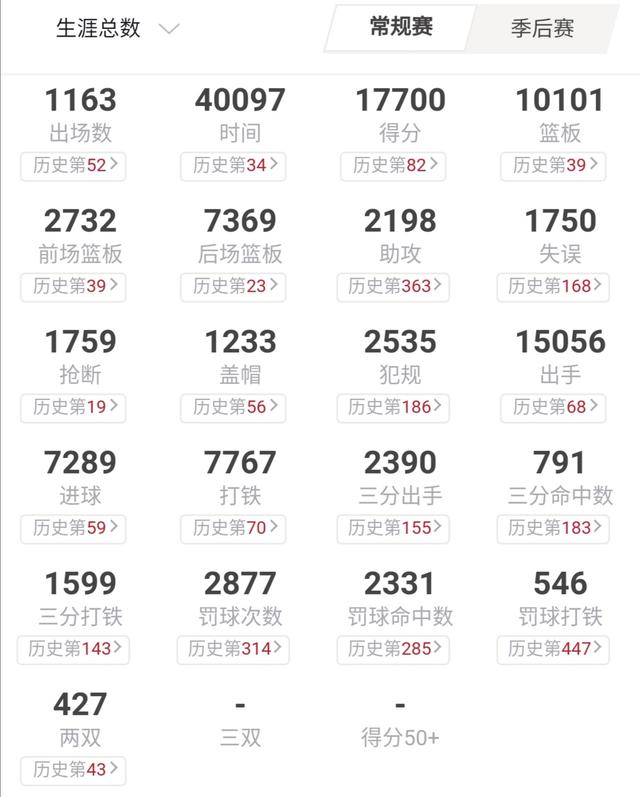The height and width of the screenshot is (797, 640).
Task: Switch to the 季后赛 tab
Action: (x=542, y=29)
